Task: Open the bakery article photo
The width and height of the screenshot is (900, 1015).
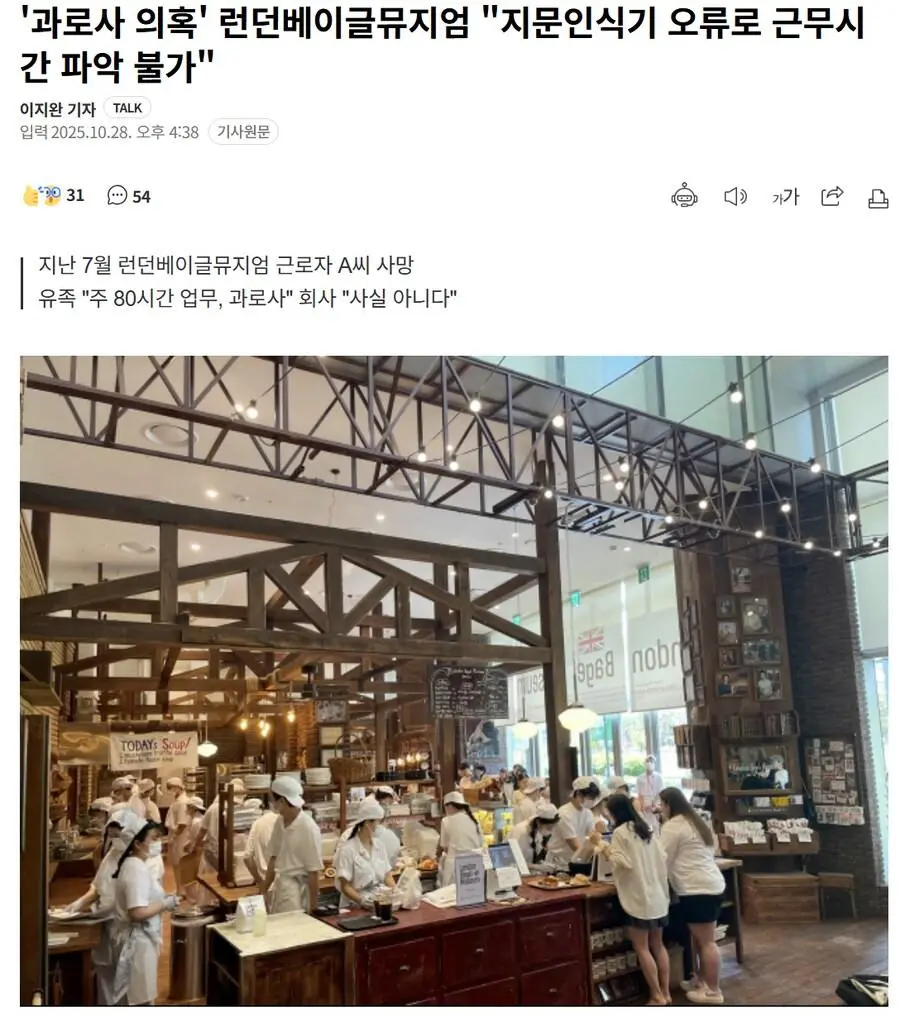Action: [453, 680]
